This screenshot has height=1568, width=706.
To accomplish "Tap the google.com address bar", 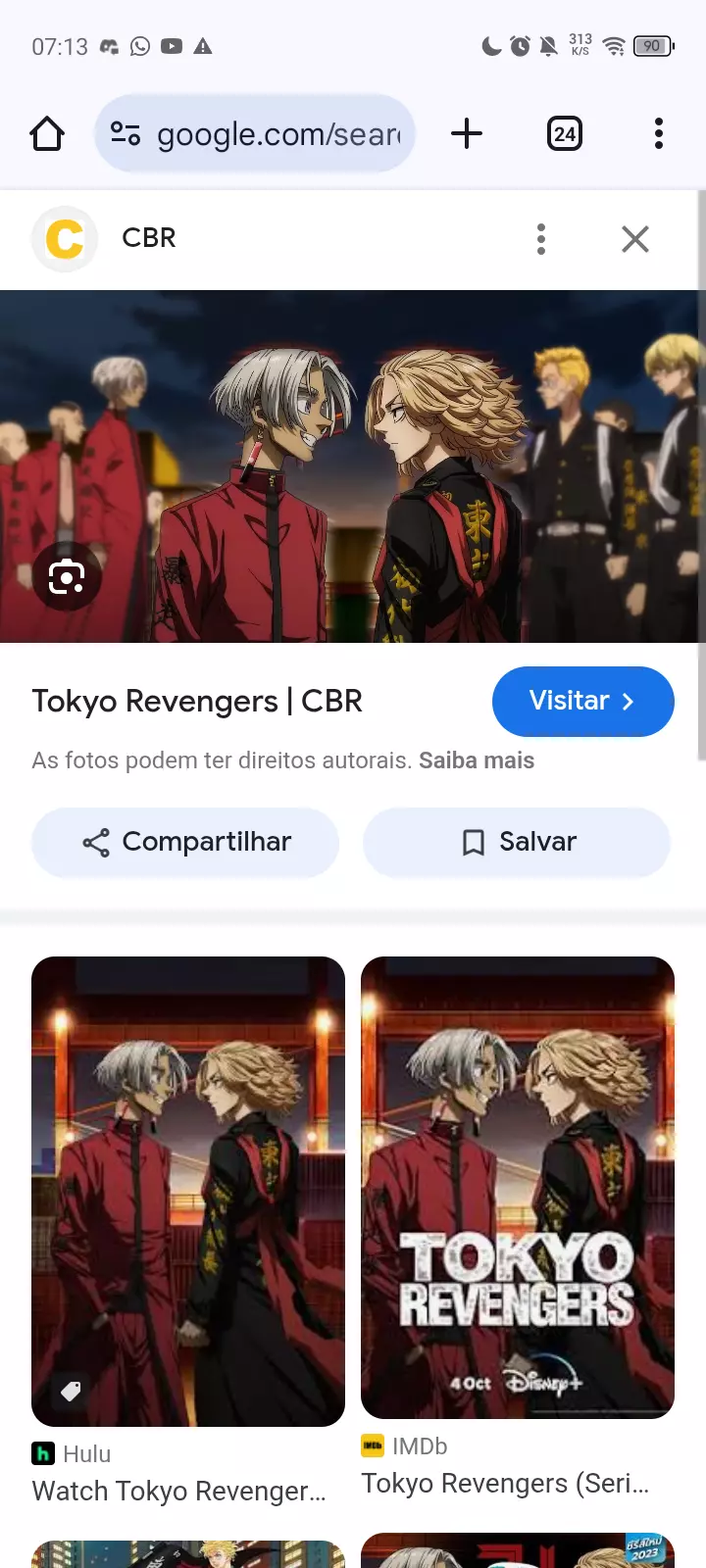I will coord(255,133).
